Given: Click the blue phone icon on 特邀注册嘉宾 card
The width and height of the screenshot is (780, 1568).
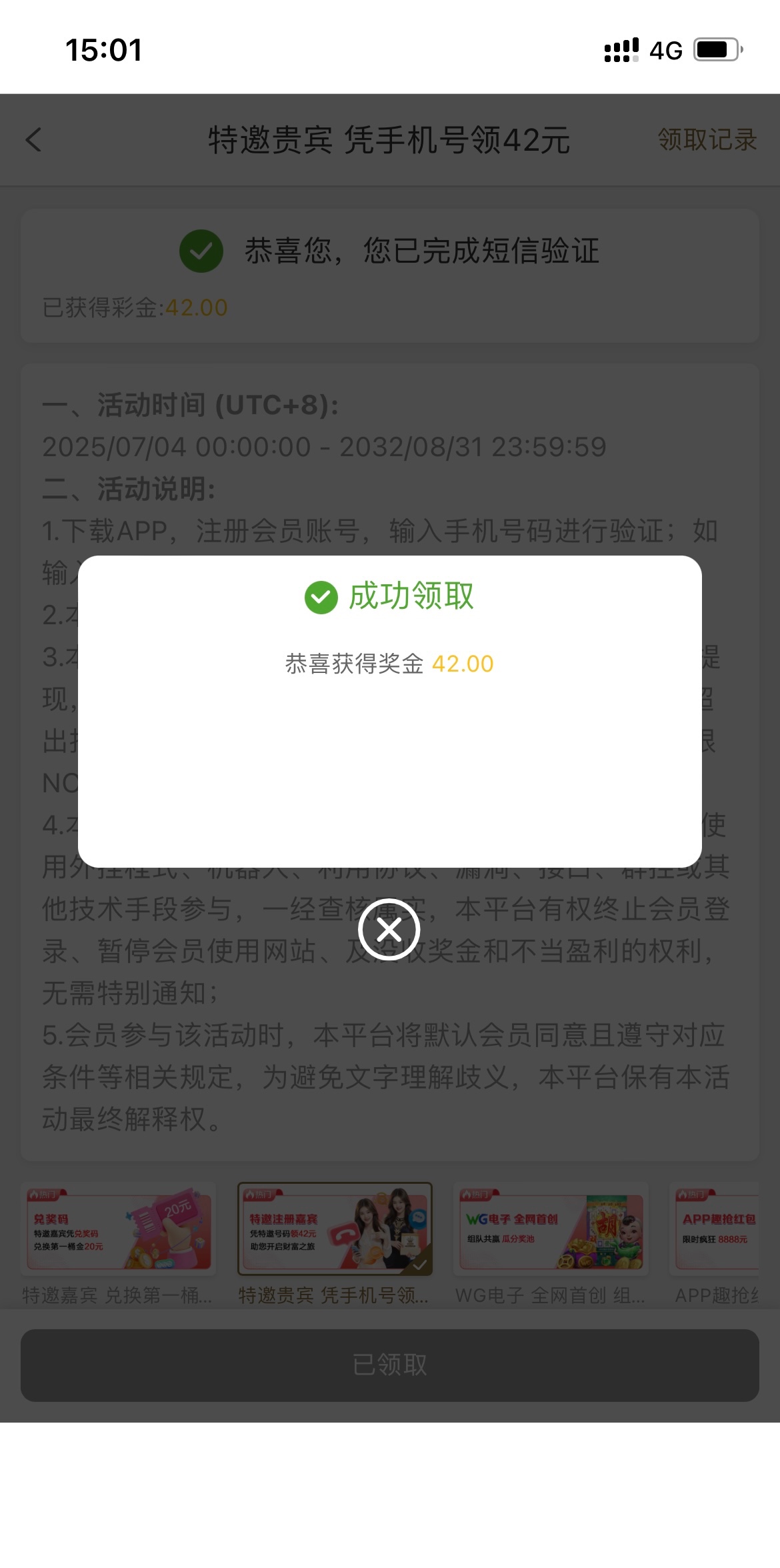Looking at the screenshot, I should tap(419, 1219).
